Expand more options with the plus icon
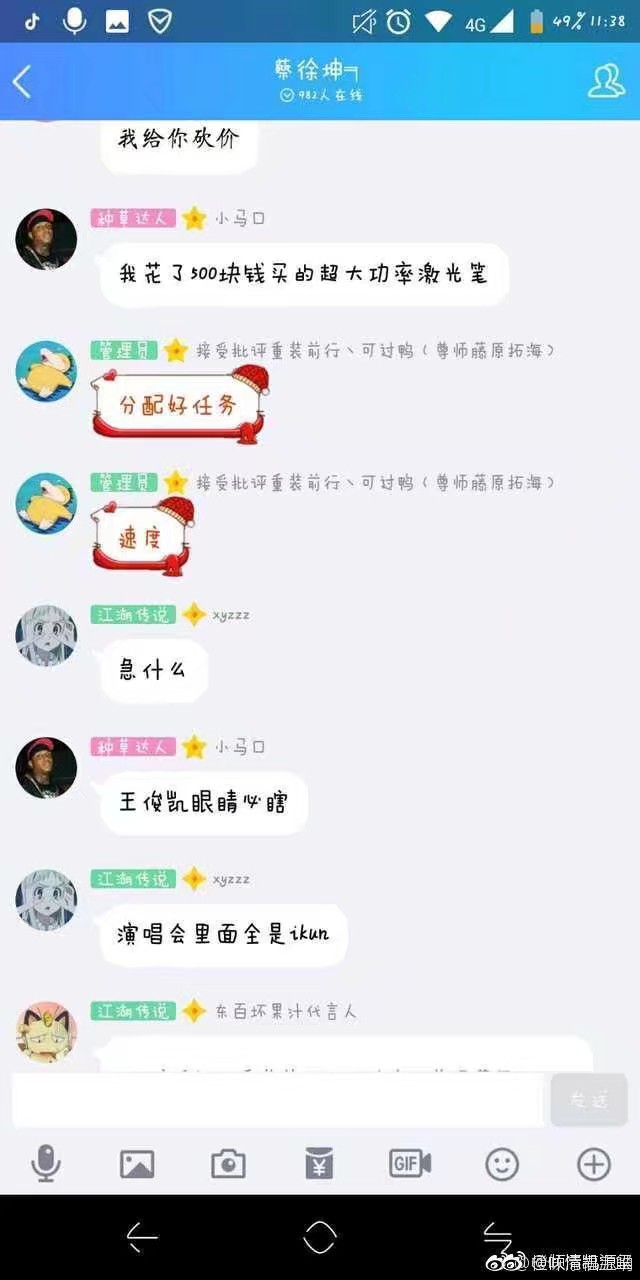This screenshot has width=640, height=1280. pyautogui.click(x=594, y=1164)
